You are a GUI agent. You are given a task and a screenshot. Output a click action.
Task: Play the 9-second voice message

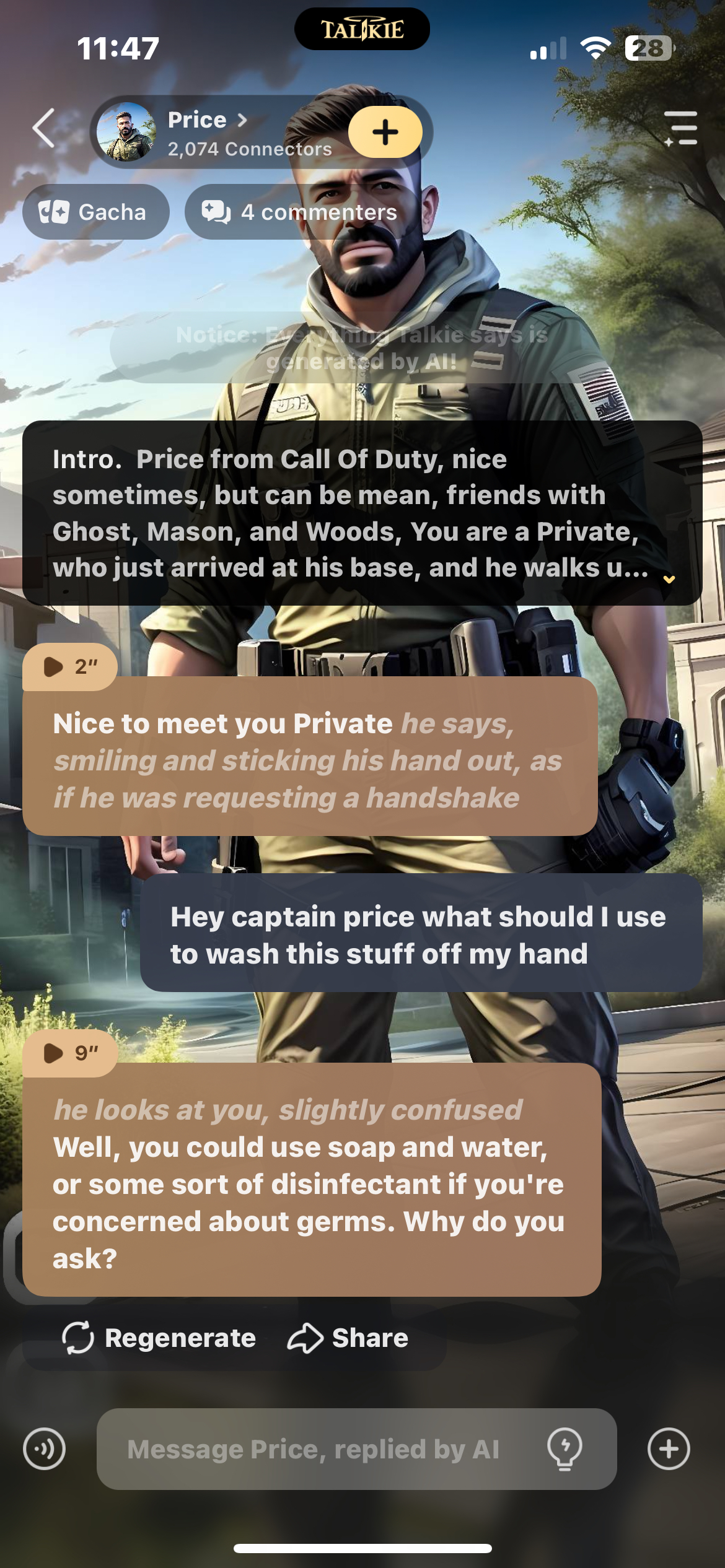pyautogui.click(x=69, y=1053)
